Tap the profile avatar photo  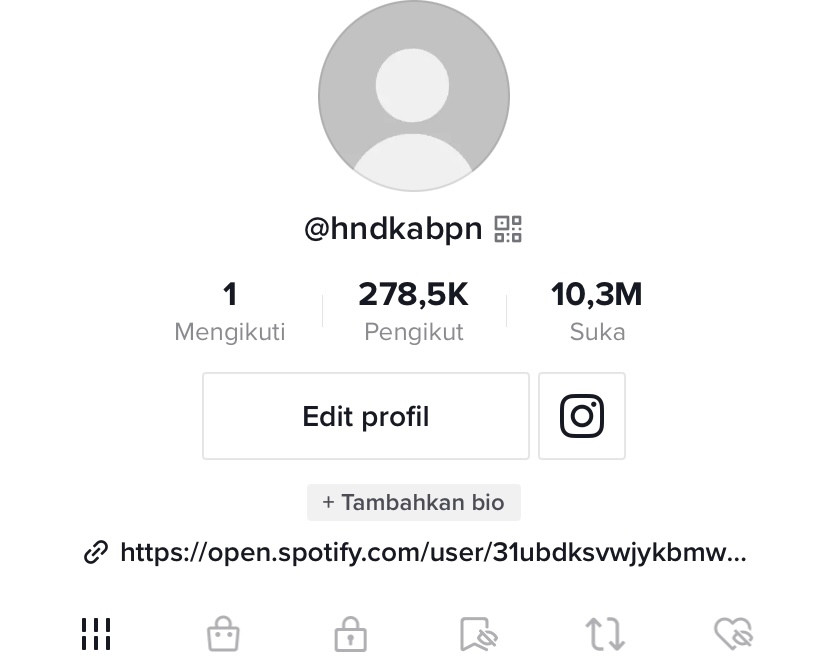(x=413, y=96)
